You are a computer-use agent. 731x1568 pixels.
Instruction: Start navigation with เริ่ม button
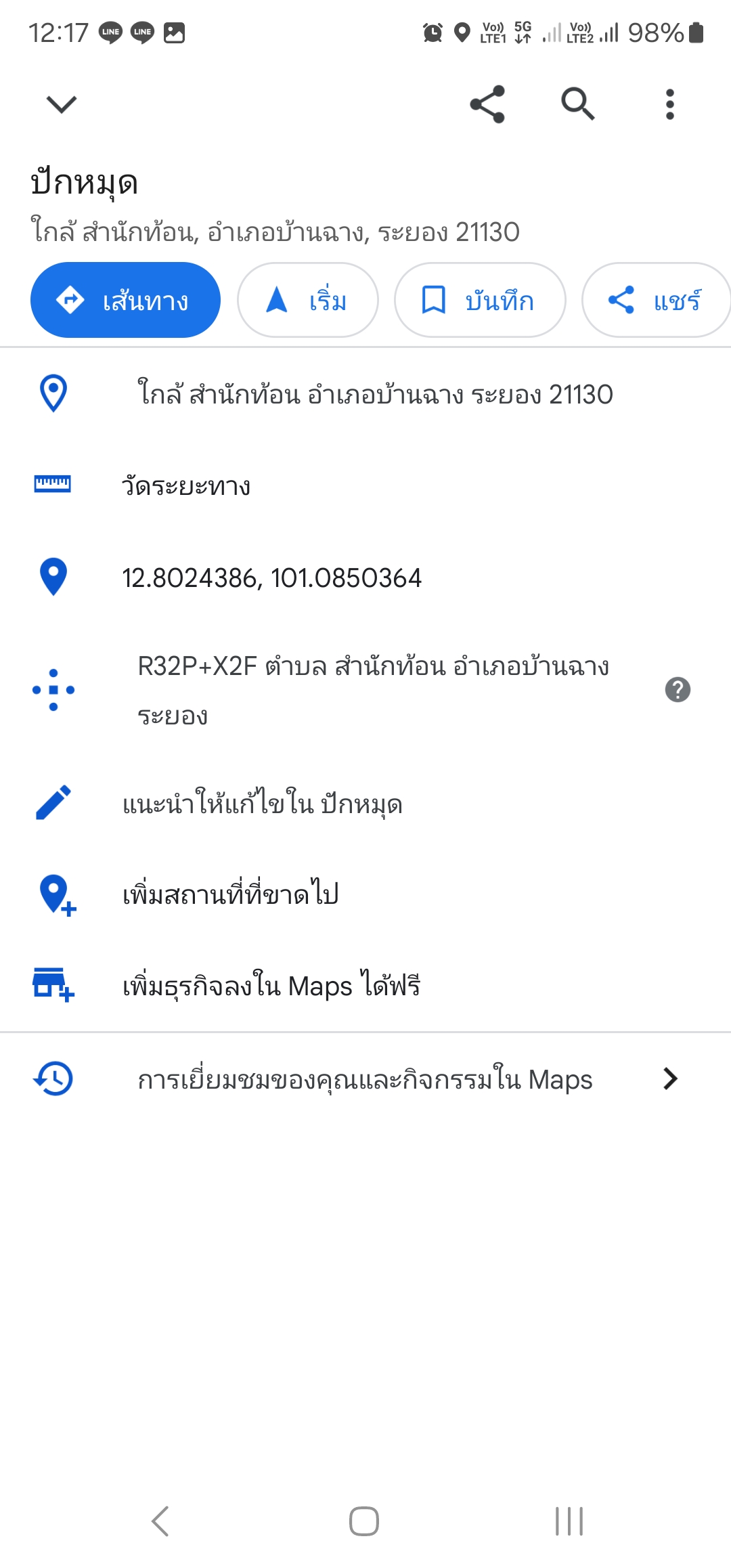tap(307, 300)
